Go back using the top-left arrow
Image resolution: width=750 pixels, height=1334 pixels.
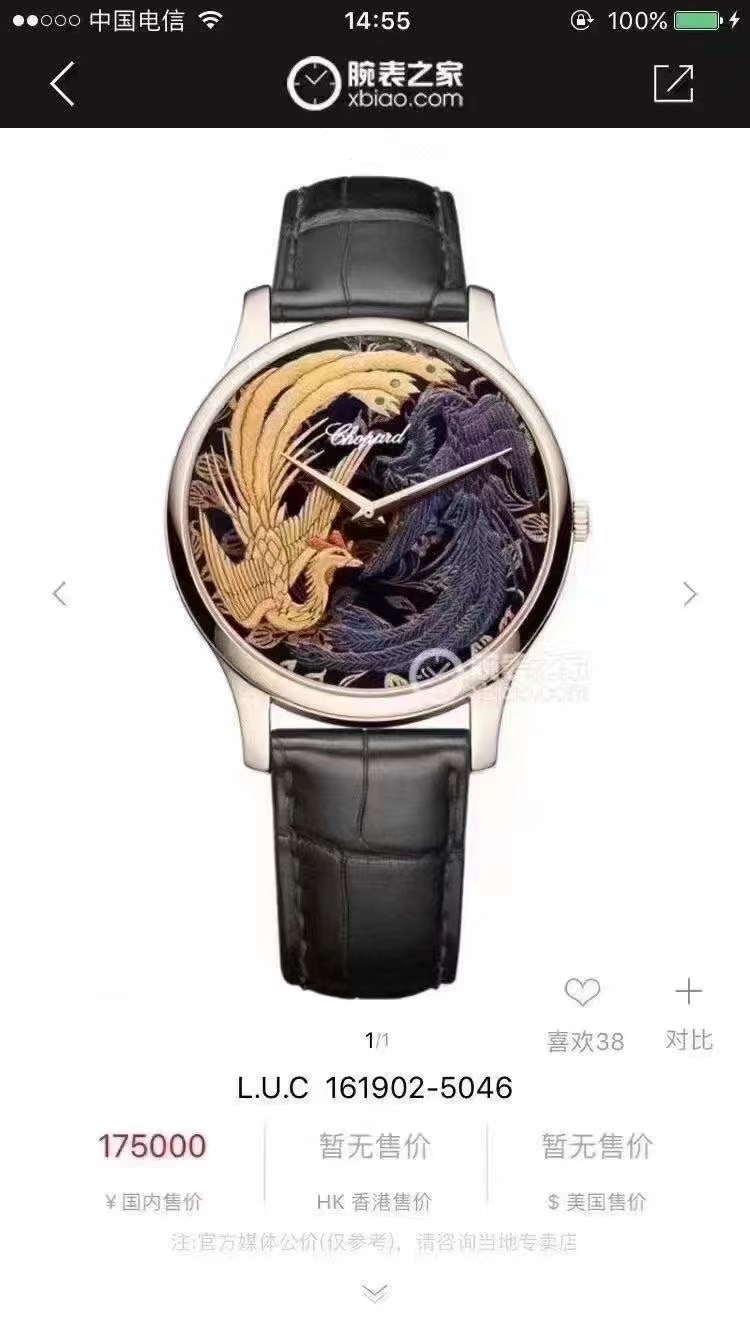(62, 84)
